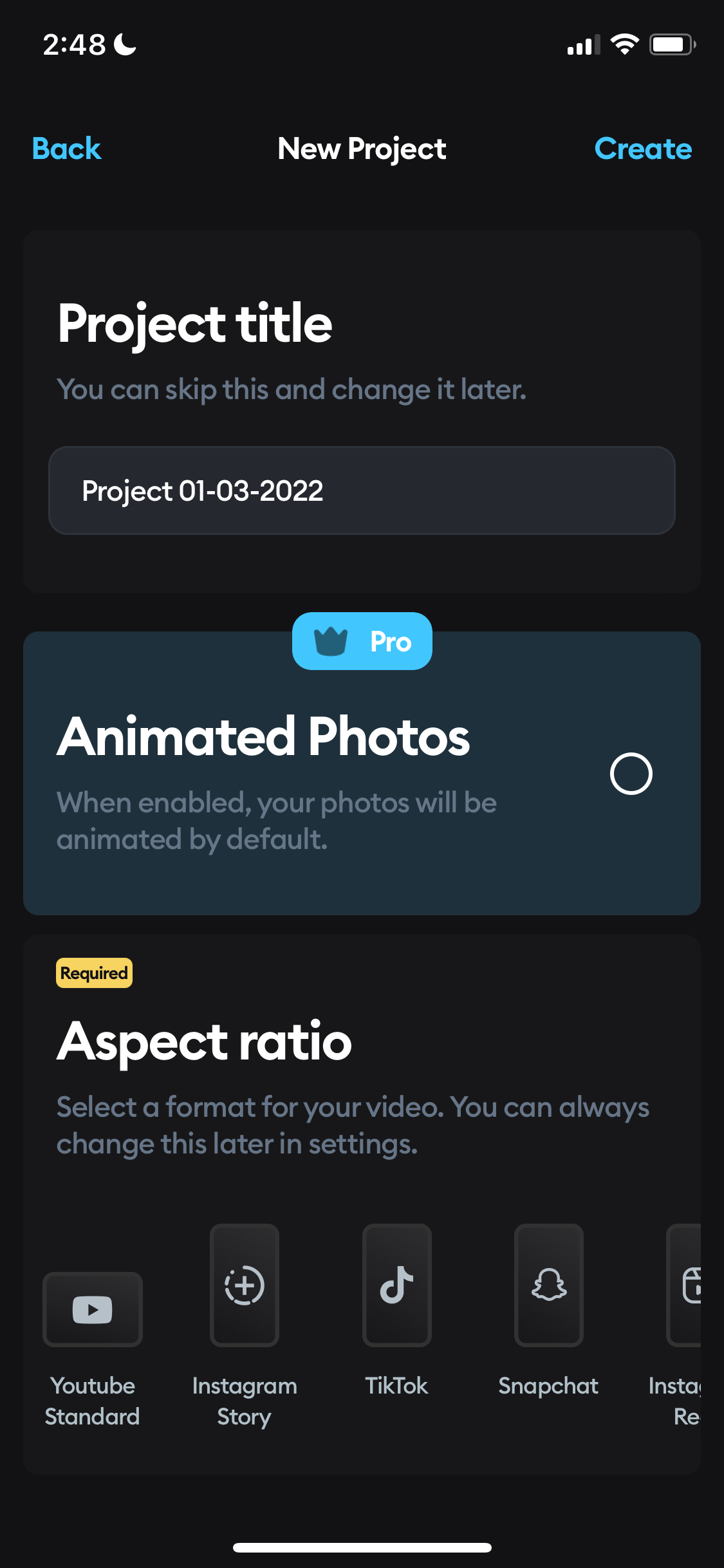Tap the Wi-Fi indicator
The width and height of the screenshot is (724, 1568).
pyautogui.click(x=622, y=44)
